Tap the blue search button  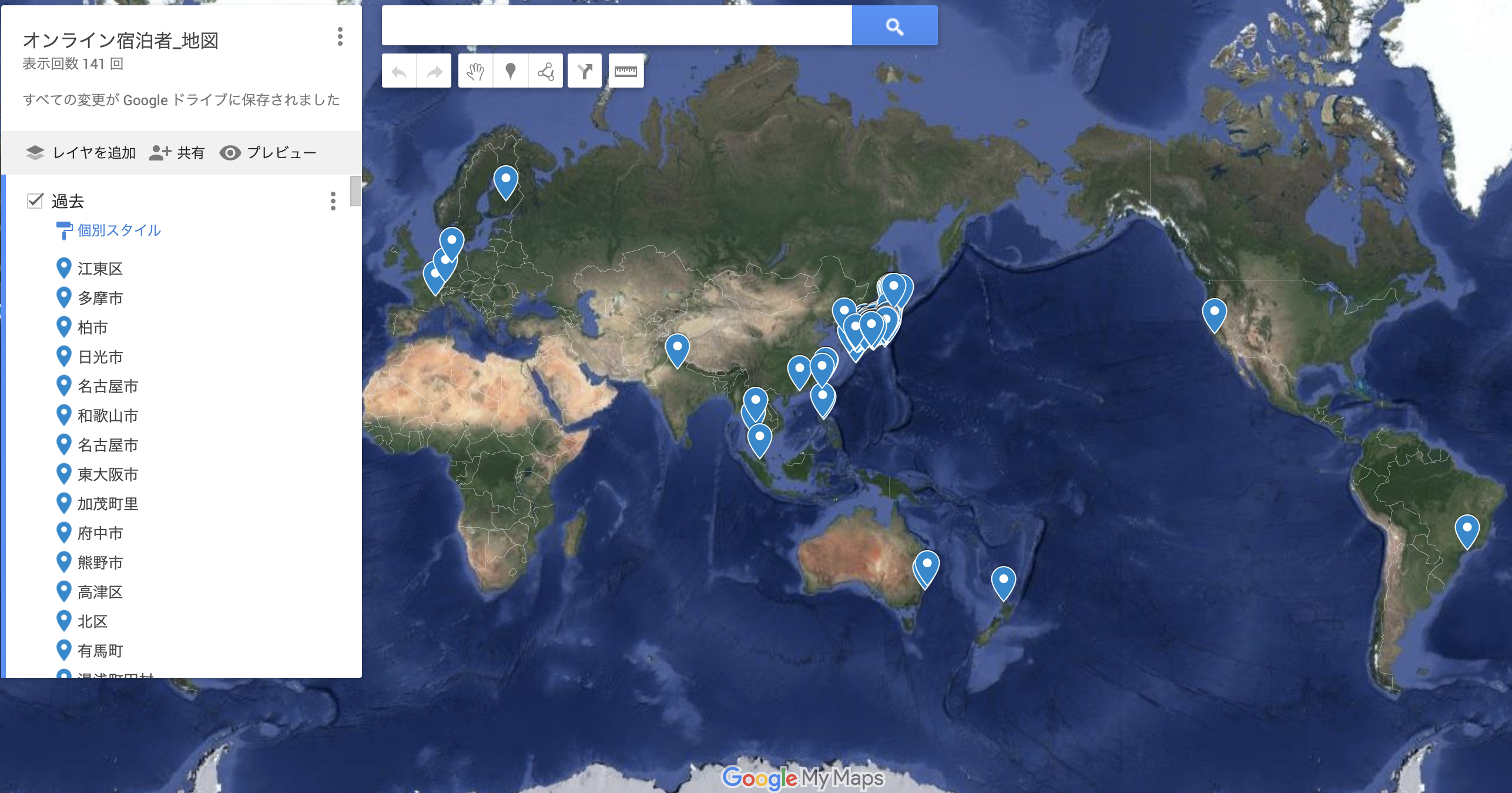(894, 26)
